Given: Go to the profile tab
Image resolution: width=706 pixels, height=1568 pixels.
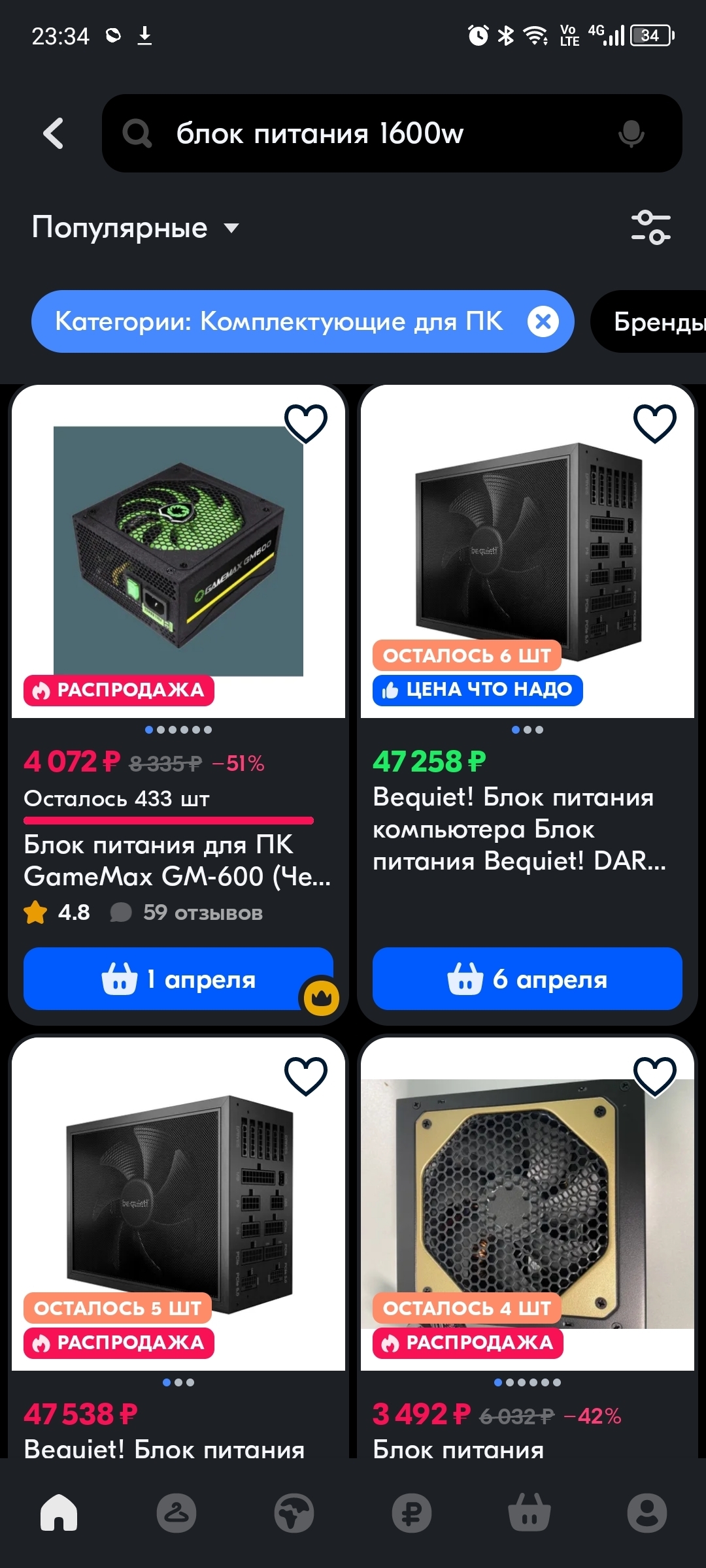Looking at the screenshot, I should coord(647,1512).
